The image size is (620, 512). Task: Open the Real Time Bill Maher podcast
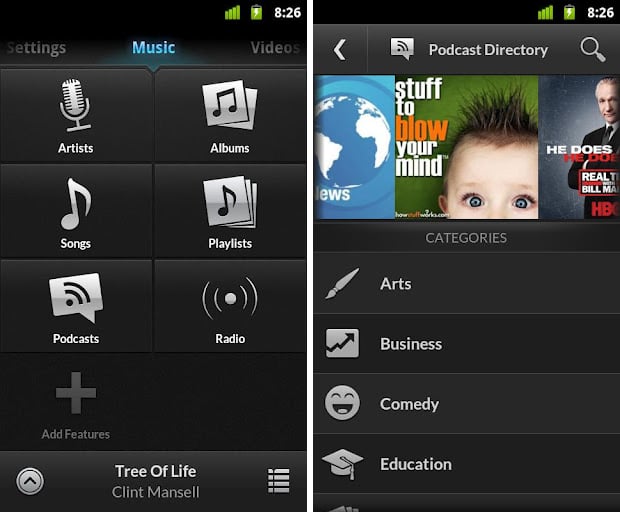(x=579, y=147)
